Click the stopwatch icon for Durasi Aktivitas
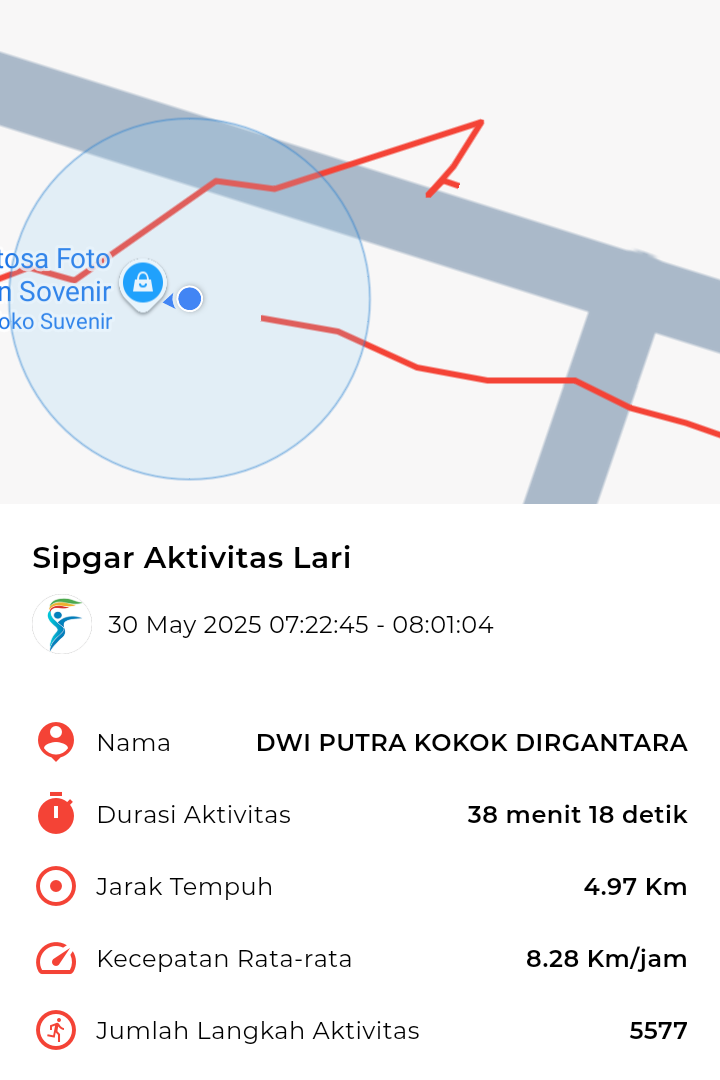Viewport: 720px width, 1080px height. [x=55, y=814]
